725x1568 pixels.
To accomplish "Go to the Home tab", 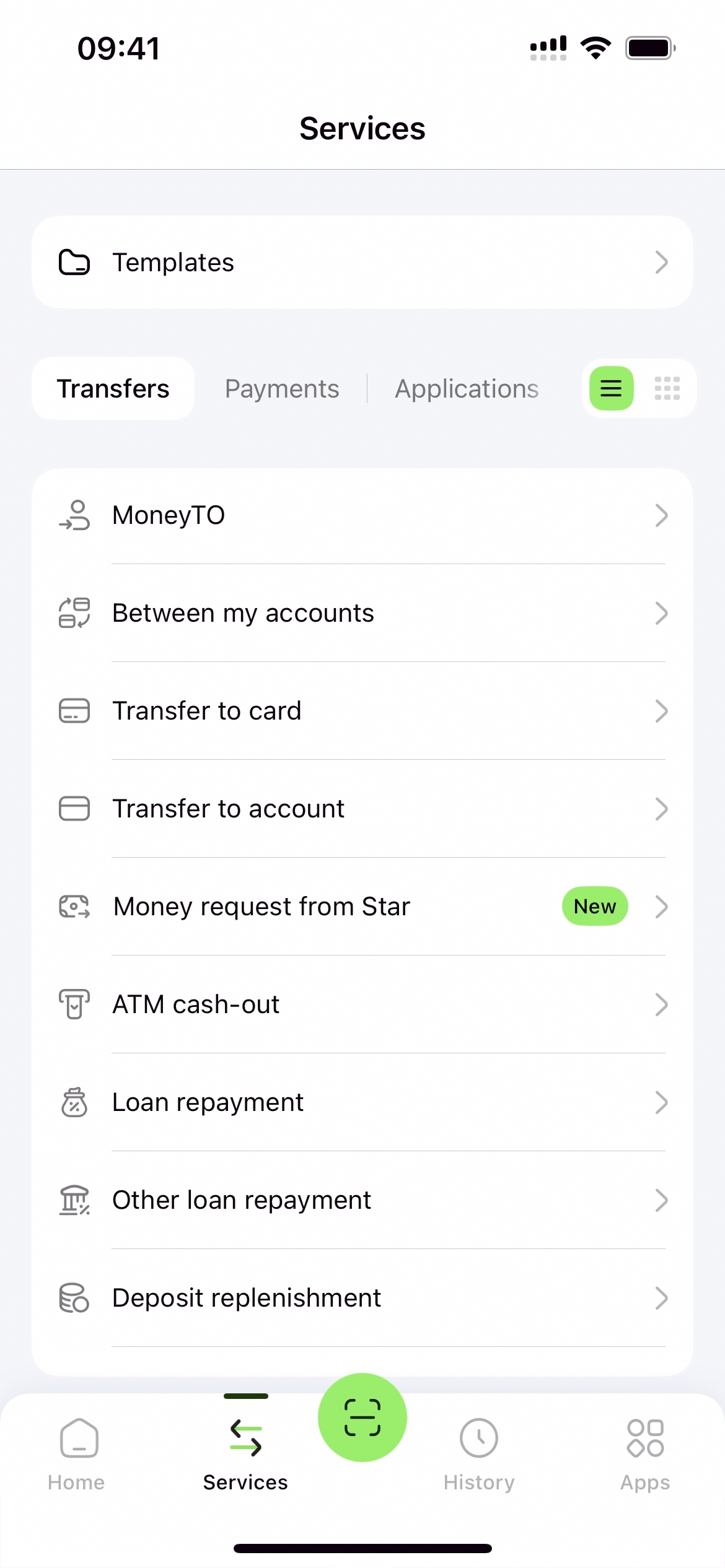I will click(x=77, y=1453).
